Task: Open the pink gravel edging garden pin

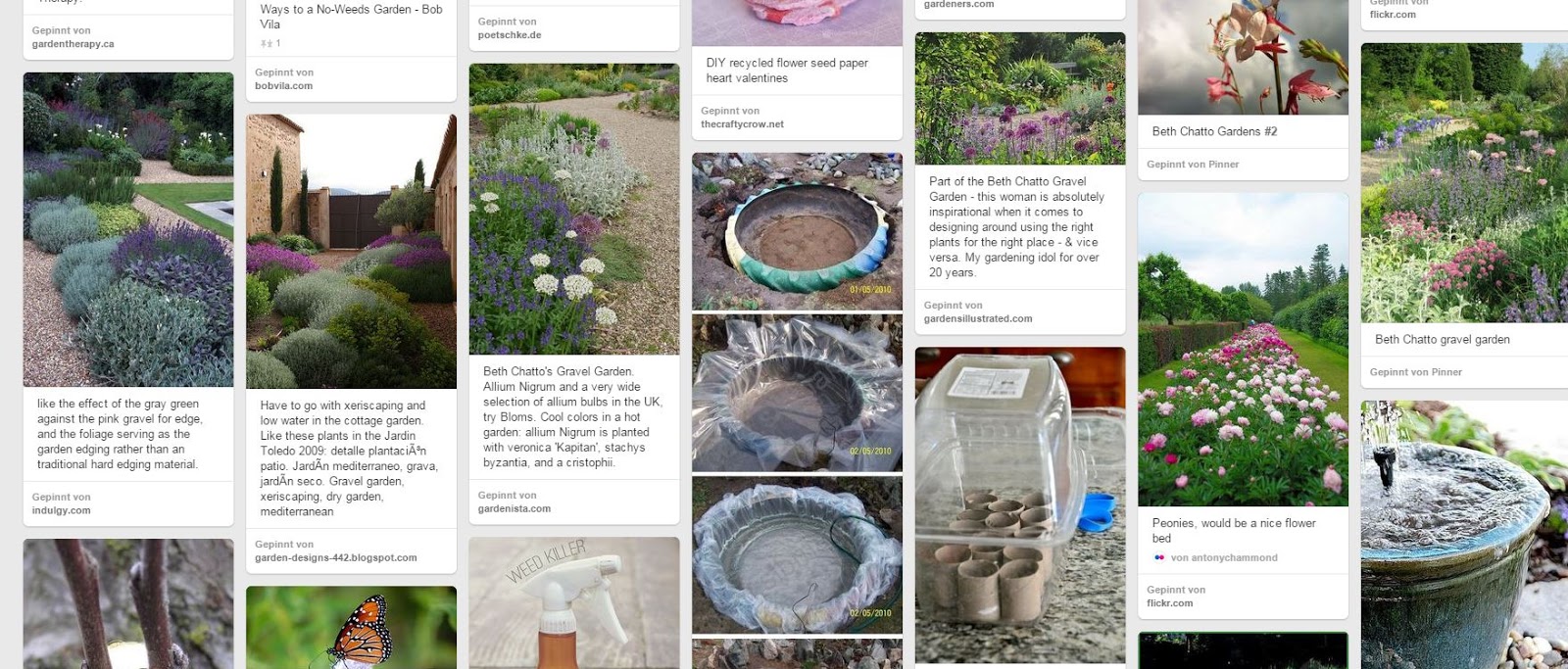Action: [128, 229]
